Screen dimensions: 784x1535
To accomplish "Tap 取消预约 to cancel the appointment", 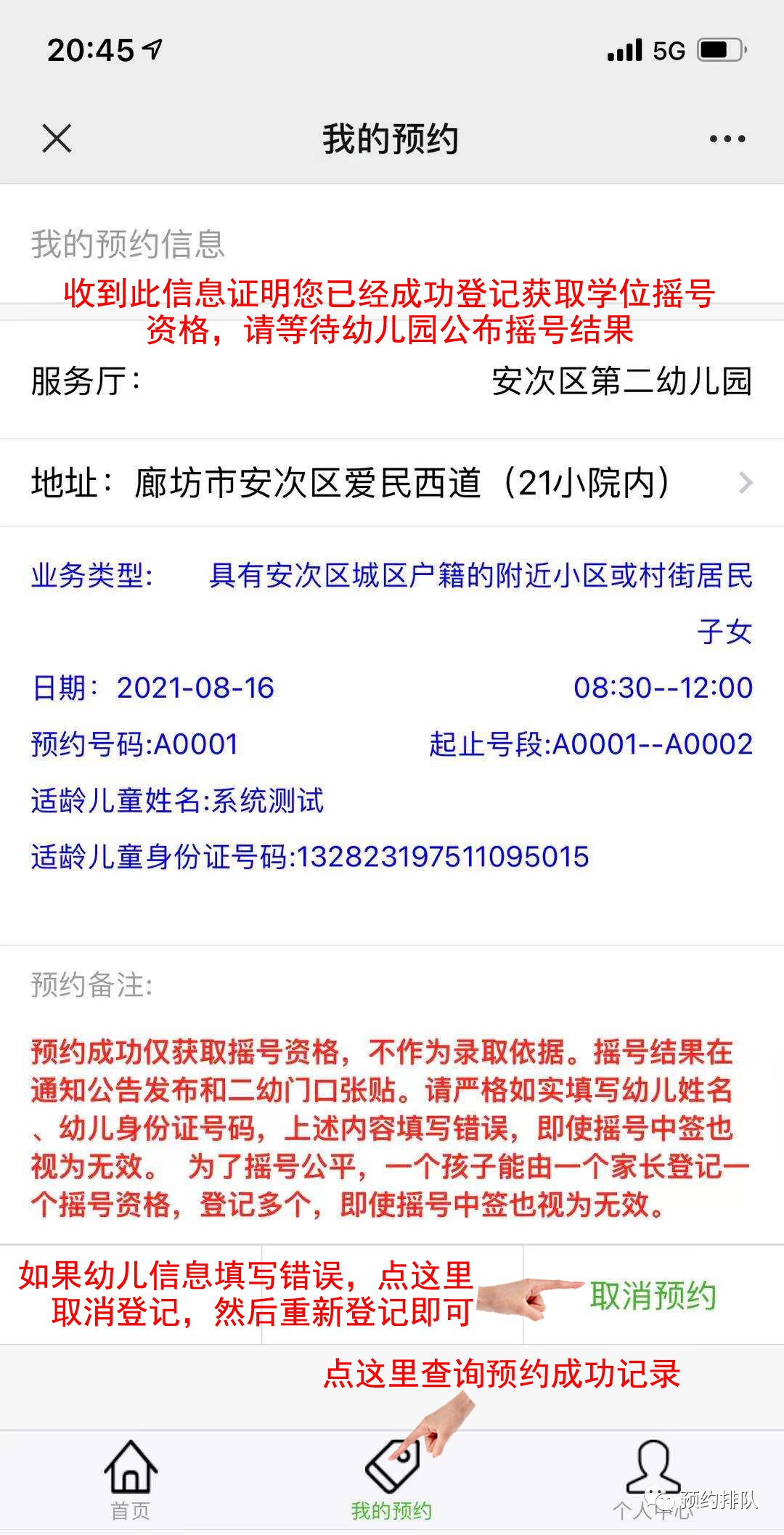I will (653, 1296).
